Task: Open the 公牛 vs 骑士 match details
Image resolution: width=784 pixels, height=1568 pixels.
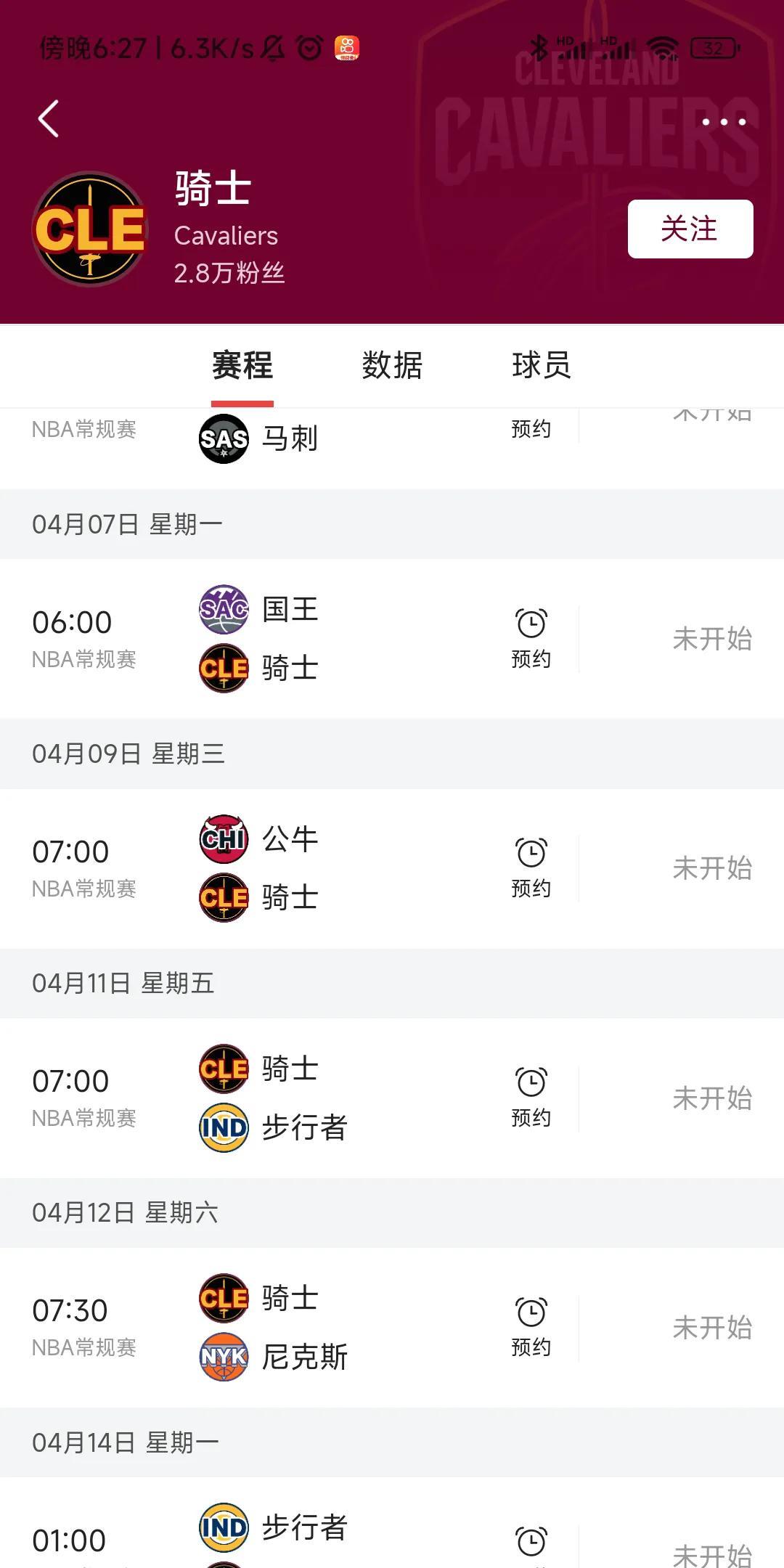Action: (x=392, y=868)
